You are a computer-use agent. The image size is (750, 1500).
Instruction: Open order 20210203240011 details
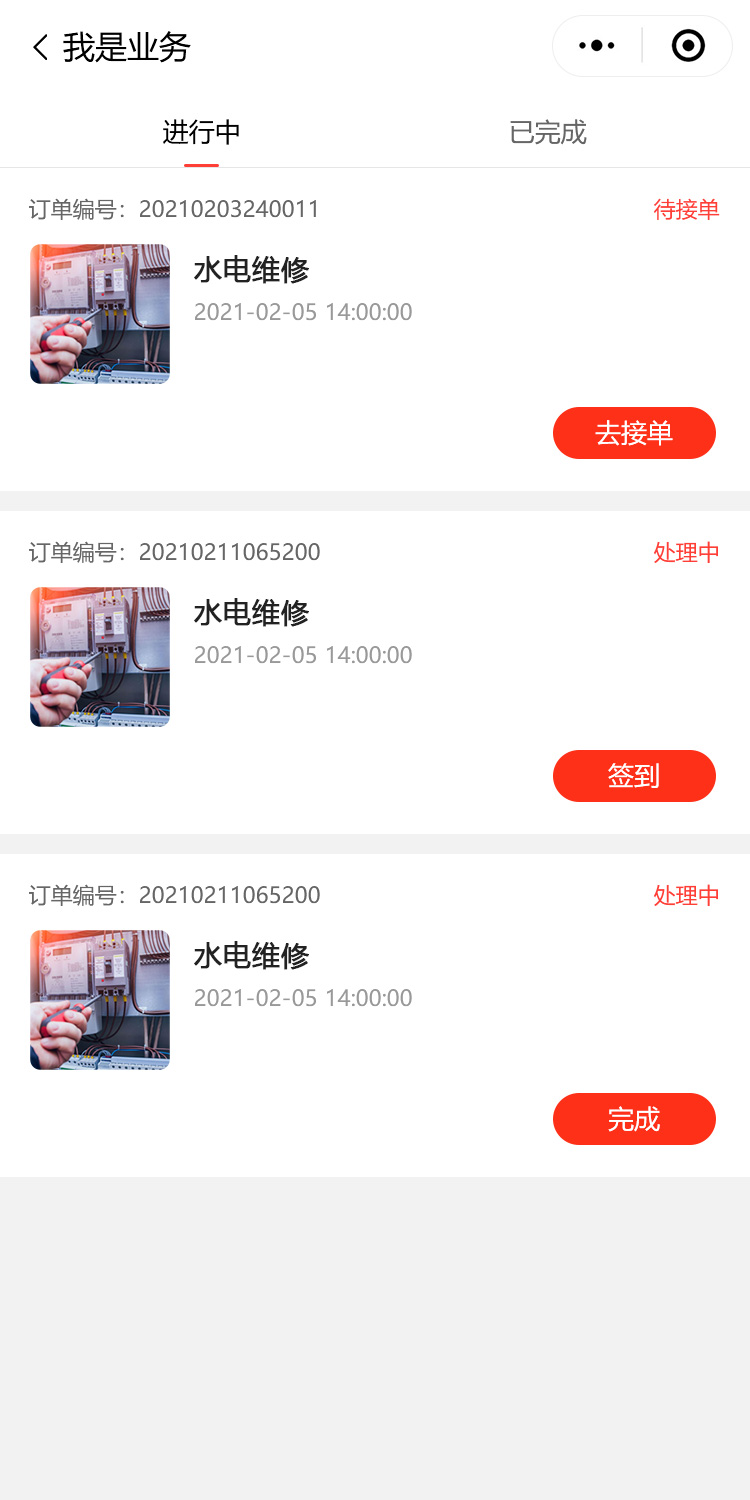tap(251, 270)
